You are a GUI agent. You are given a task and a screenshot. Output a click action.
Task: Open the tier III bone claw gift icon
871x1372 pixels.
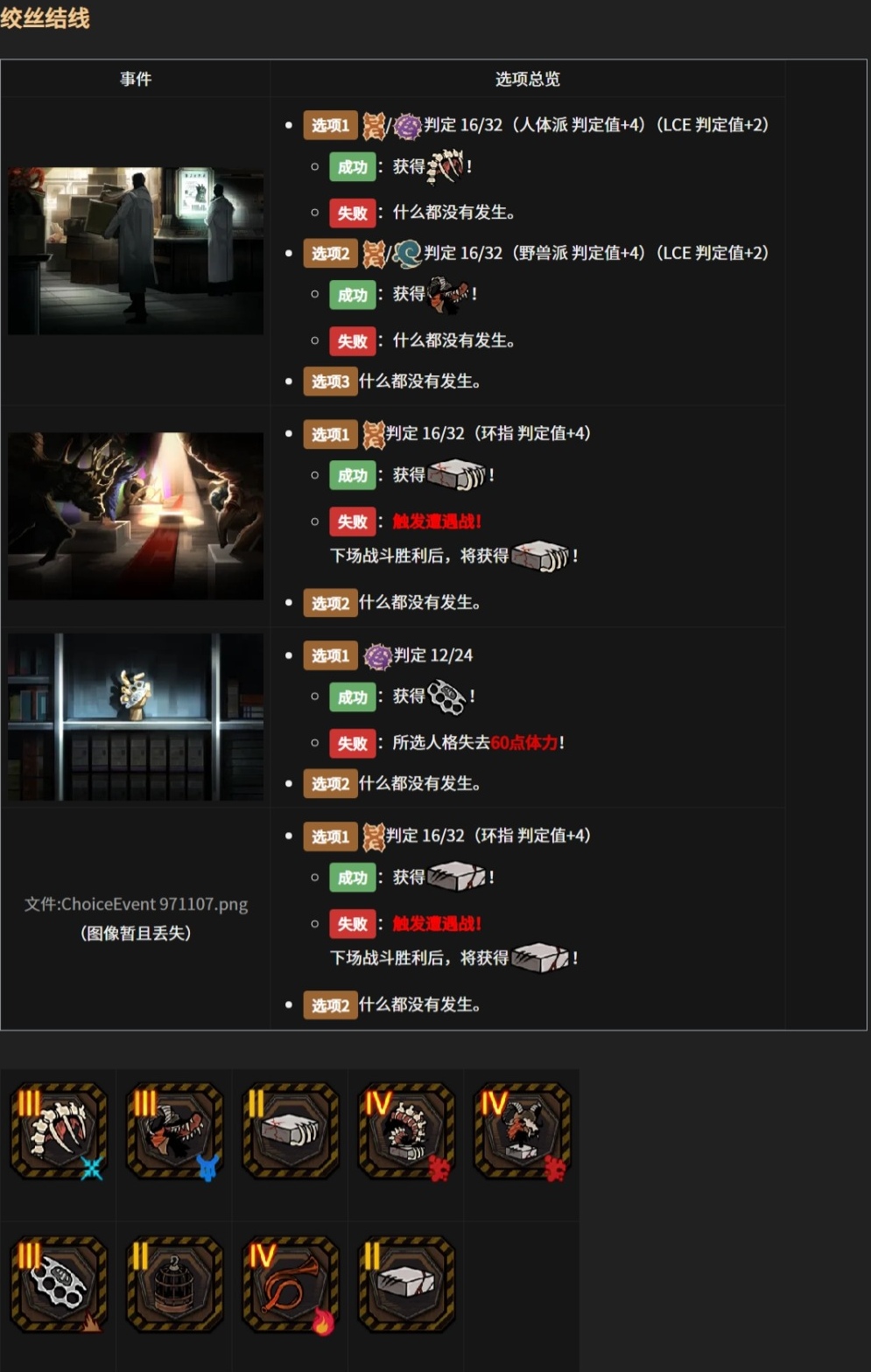pyautogui.click(x=59, y=1130)
